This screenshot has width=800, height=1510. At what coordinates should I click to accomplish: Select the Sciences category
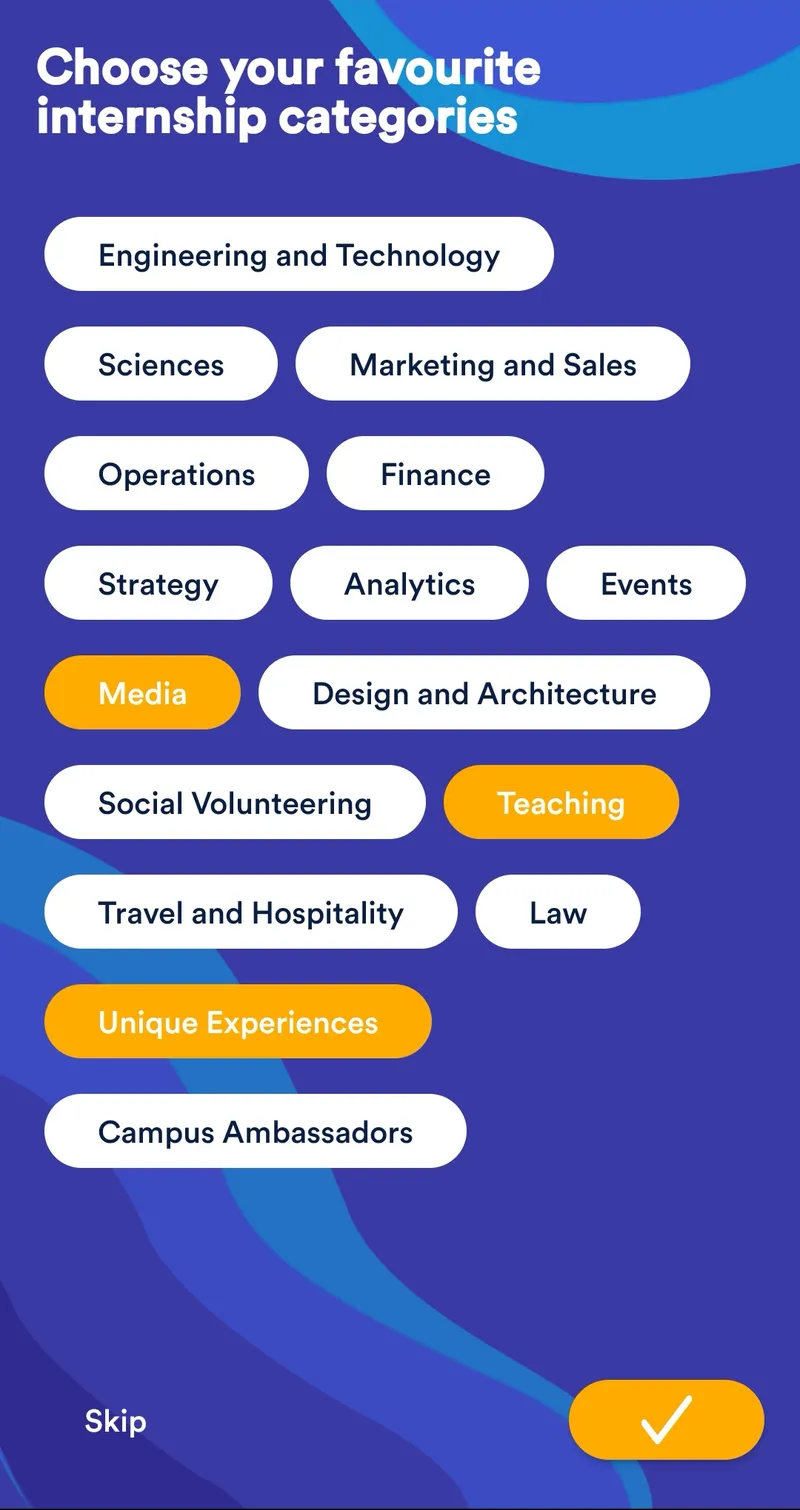(x=160, y=364)
